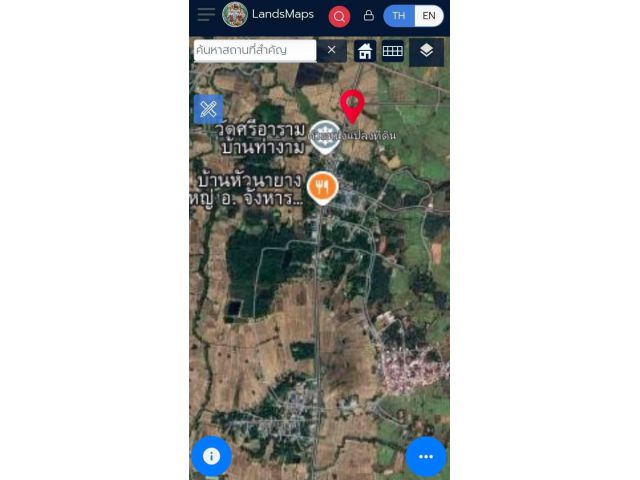The width and height of the screenshot is (640, 480).
Task: Open the blue info button
Action: click(x=211, y=456)
